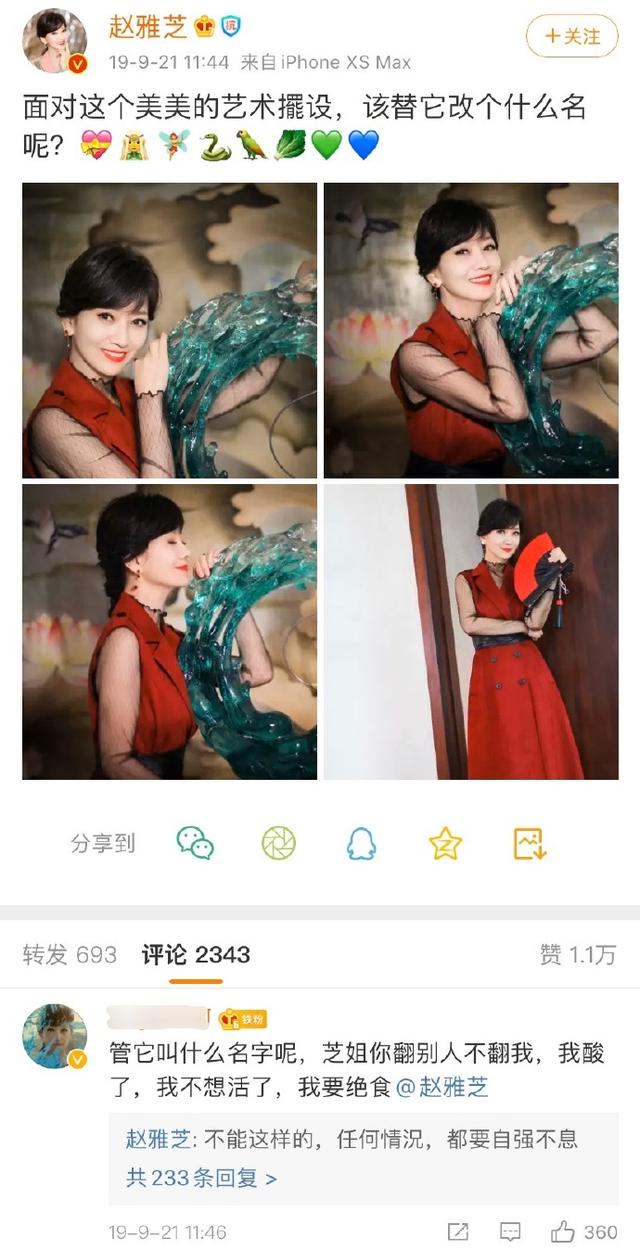Image resolution: width=640 pixels, height=1250 pixels.
Task: Save the image with the download icon
Action: [x=529, y=844]
